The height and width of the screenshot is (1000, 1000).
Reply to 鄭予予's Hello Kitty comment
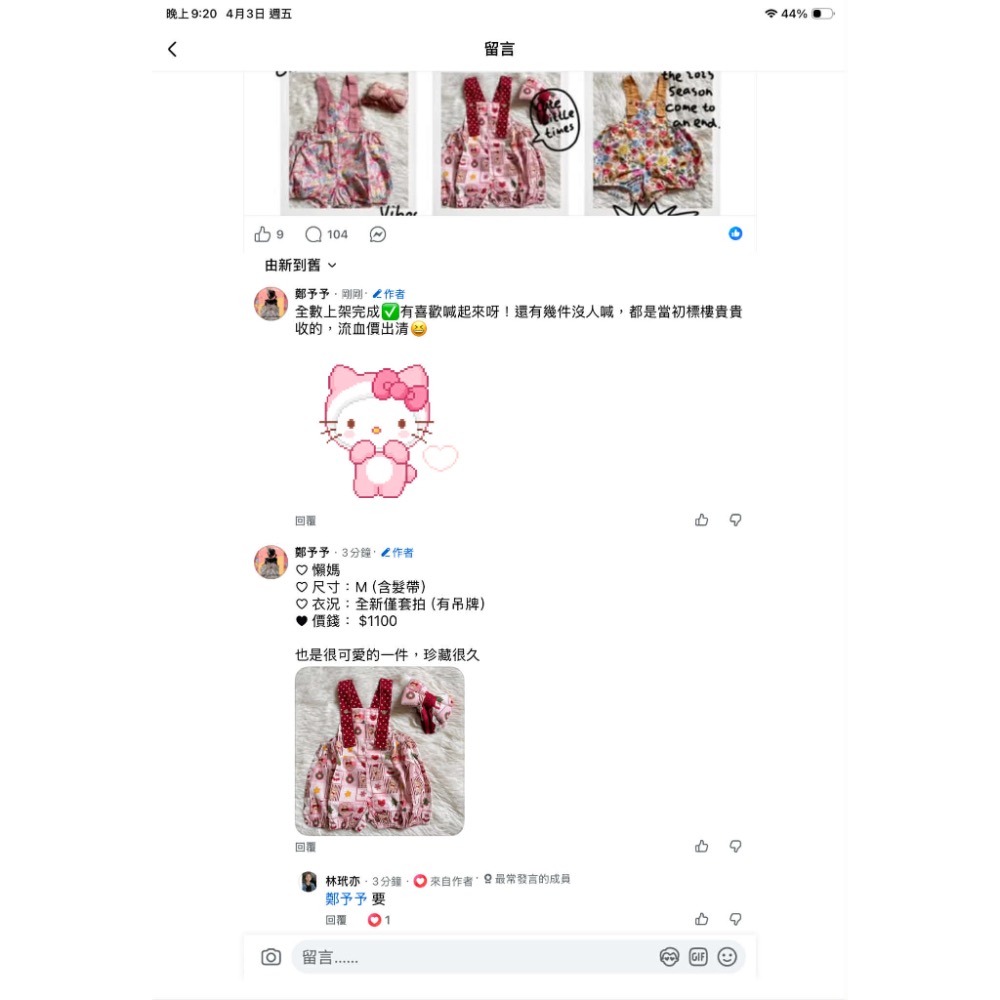click(x=305, y=521)
